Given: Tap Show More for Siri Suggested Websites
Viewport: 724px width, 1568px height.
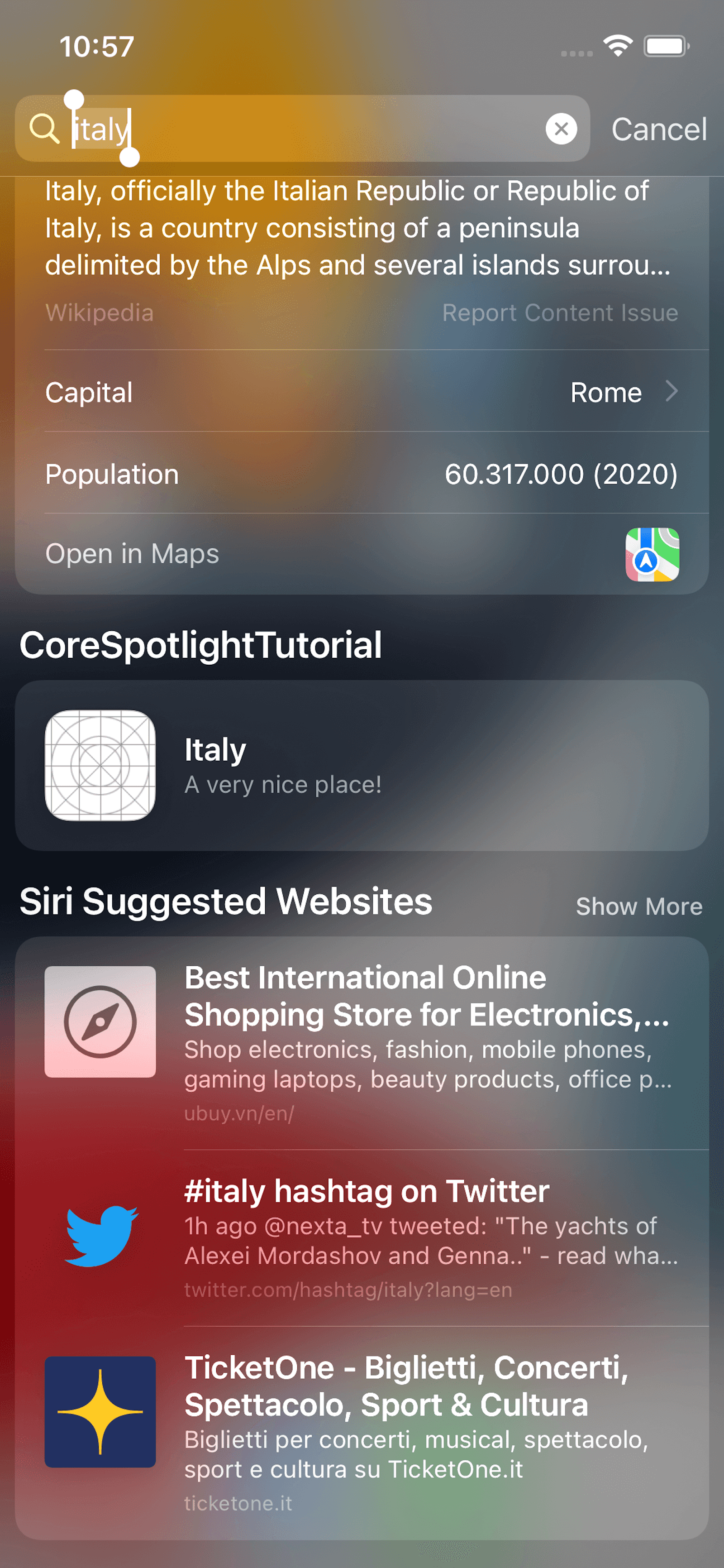Looking at the screenshot, I should (x=639, y=906).
